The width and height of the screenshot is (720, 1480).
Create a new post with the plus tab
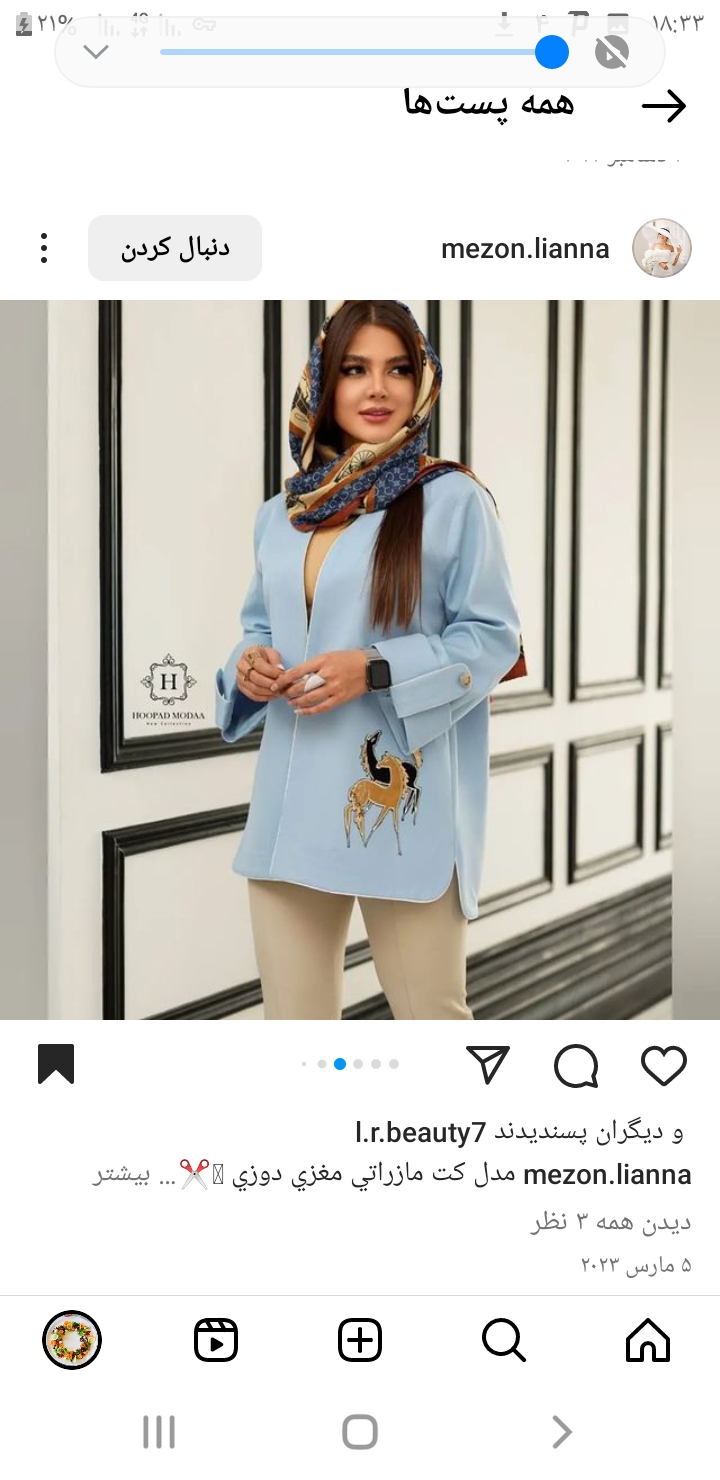pos(360,1340)
